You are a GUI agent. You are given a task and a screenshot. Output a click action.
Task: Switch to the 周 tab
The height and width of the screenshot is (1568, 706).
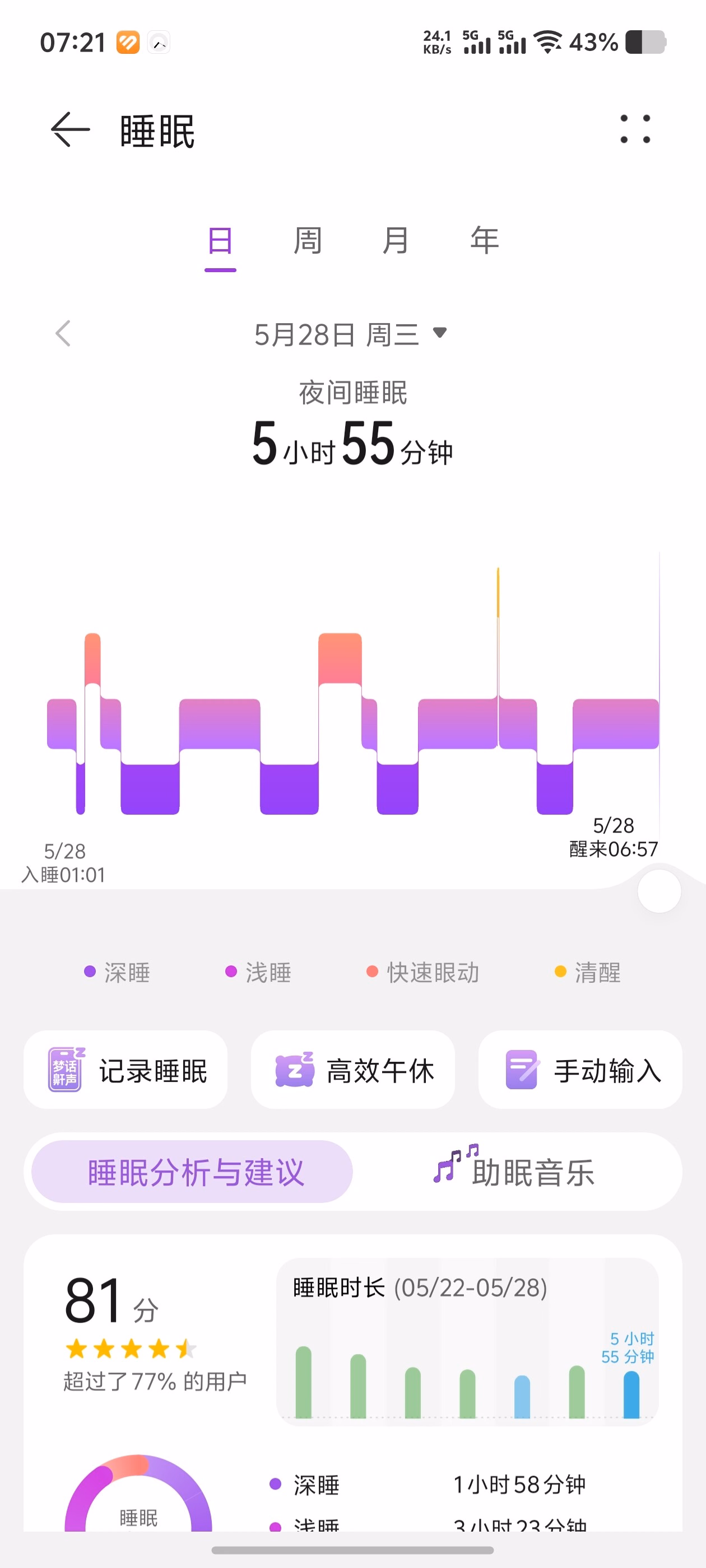[x=308, y=242]
